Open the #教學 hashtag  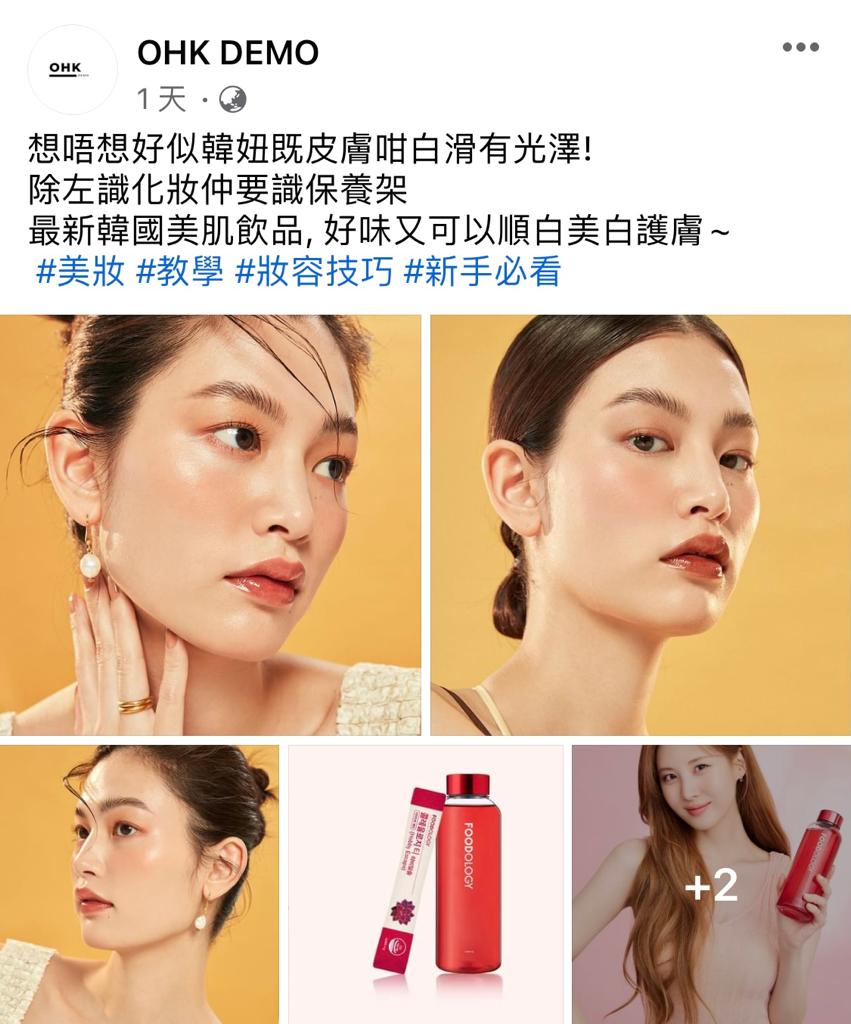pos(179,272)
